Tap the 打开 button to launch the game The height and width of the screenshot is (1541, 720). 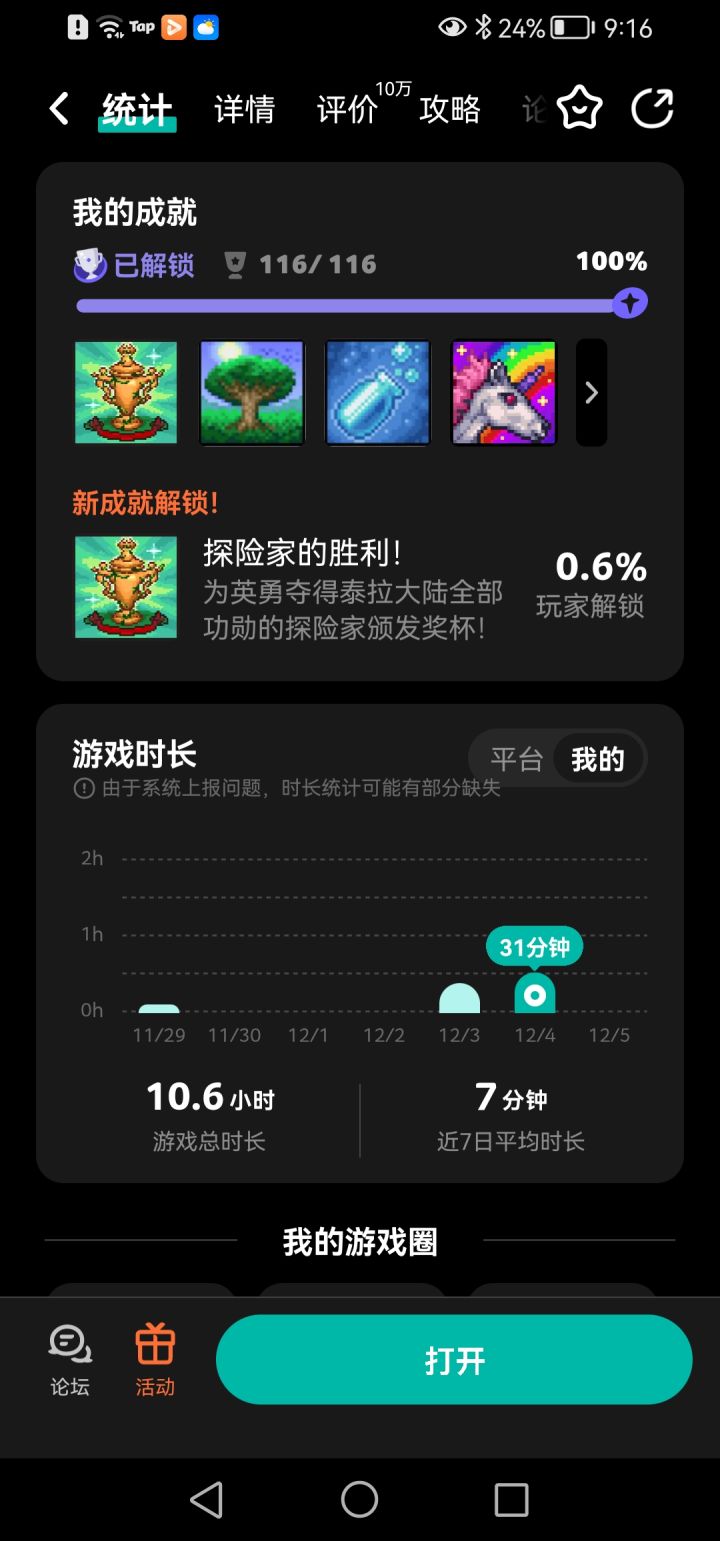tap(453, 1358)
